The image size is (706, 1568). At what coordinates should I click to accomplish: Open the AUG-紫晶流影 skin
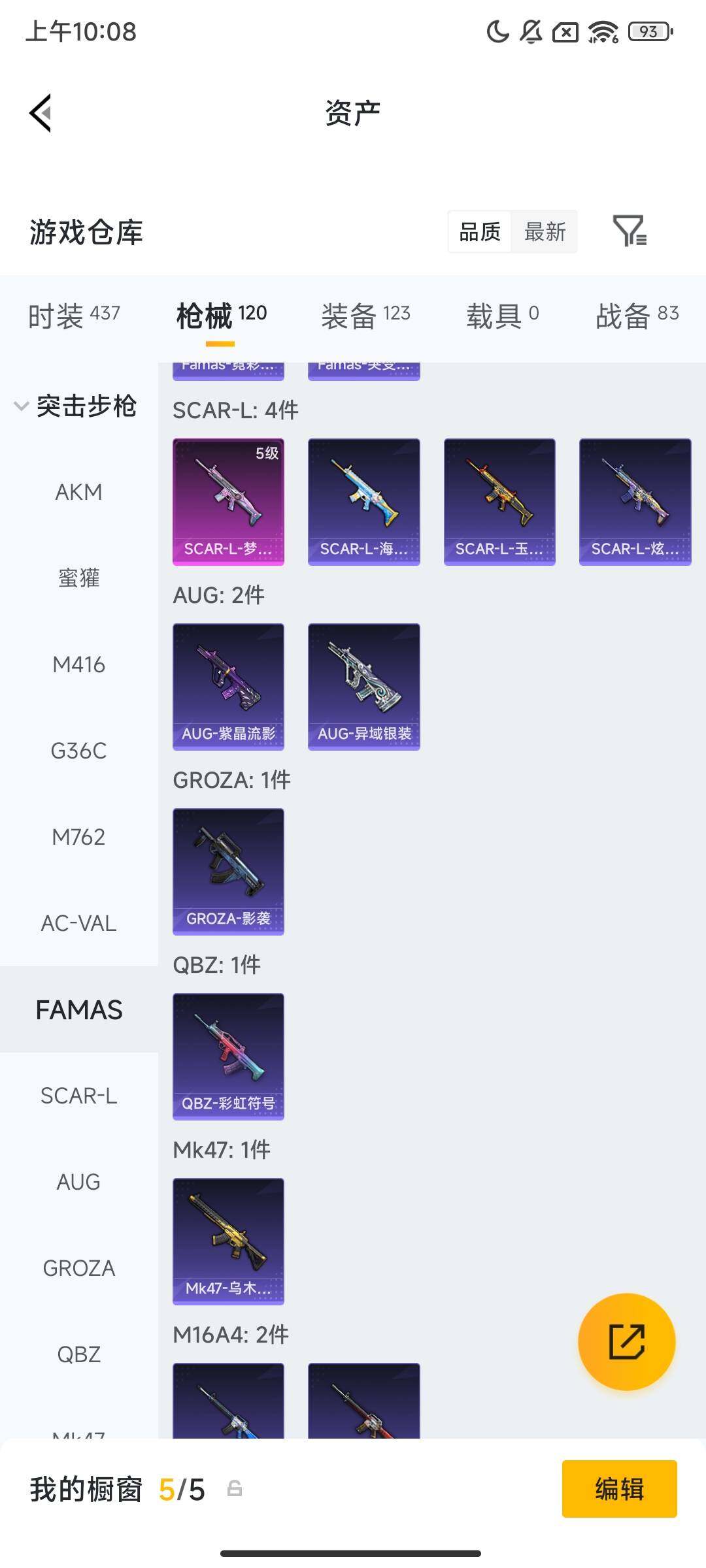pos(228,686)
